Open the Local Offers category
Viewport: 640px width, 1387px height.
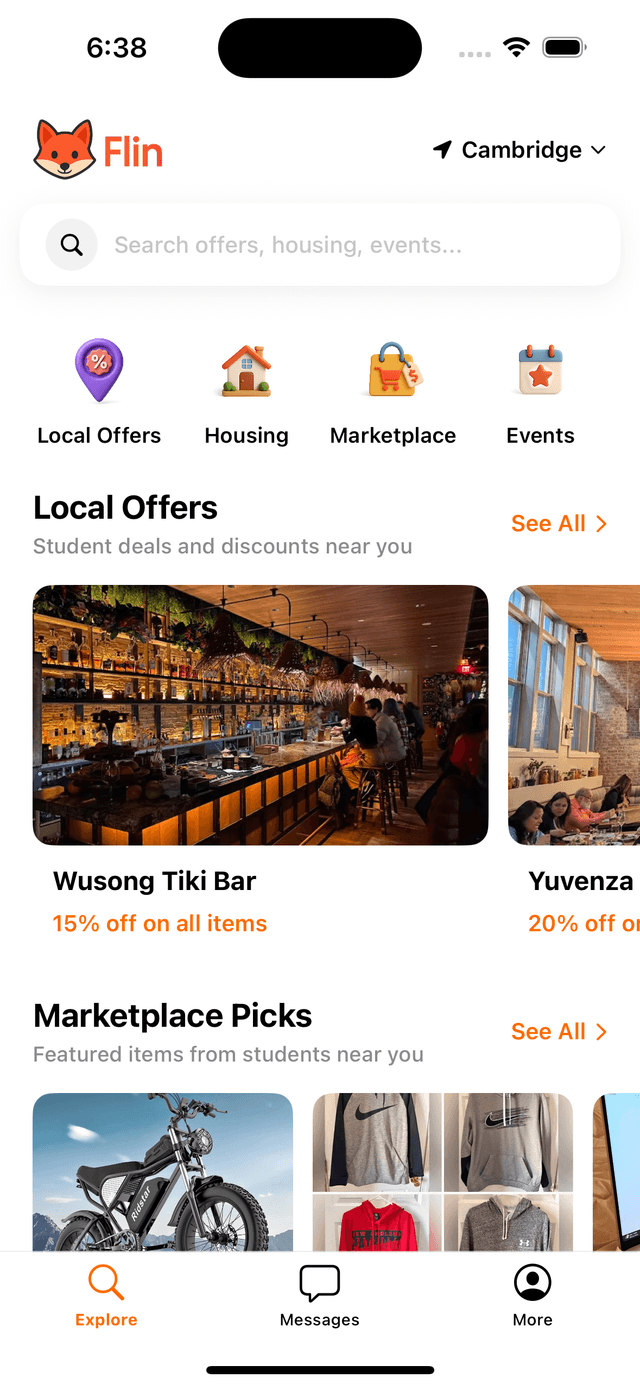99,392
